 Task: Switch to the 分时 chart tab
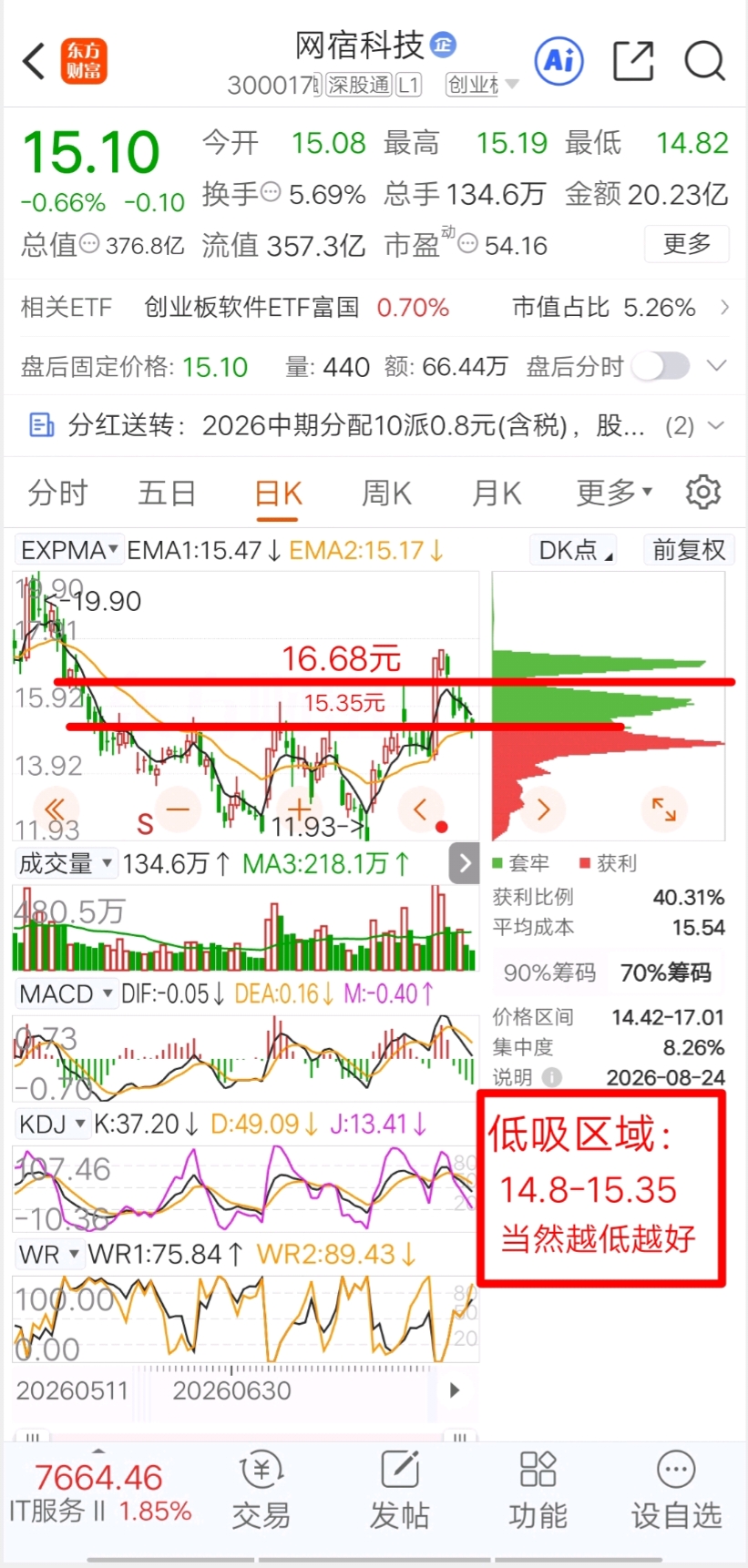[x=57, y=494]
